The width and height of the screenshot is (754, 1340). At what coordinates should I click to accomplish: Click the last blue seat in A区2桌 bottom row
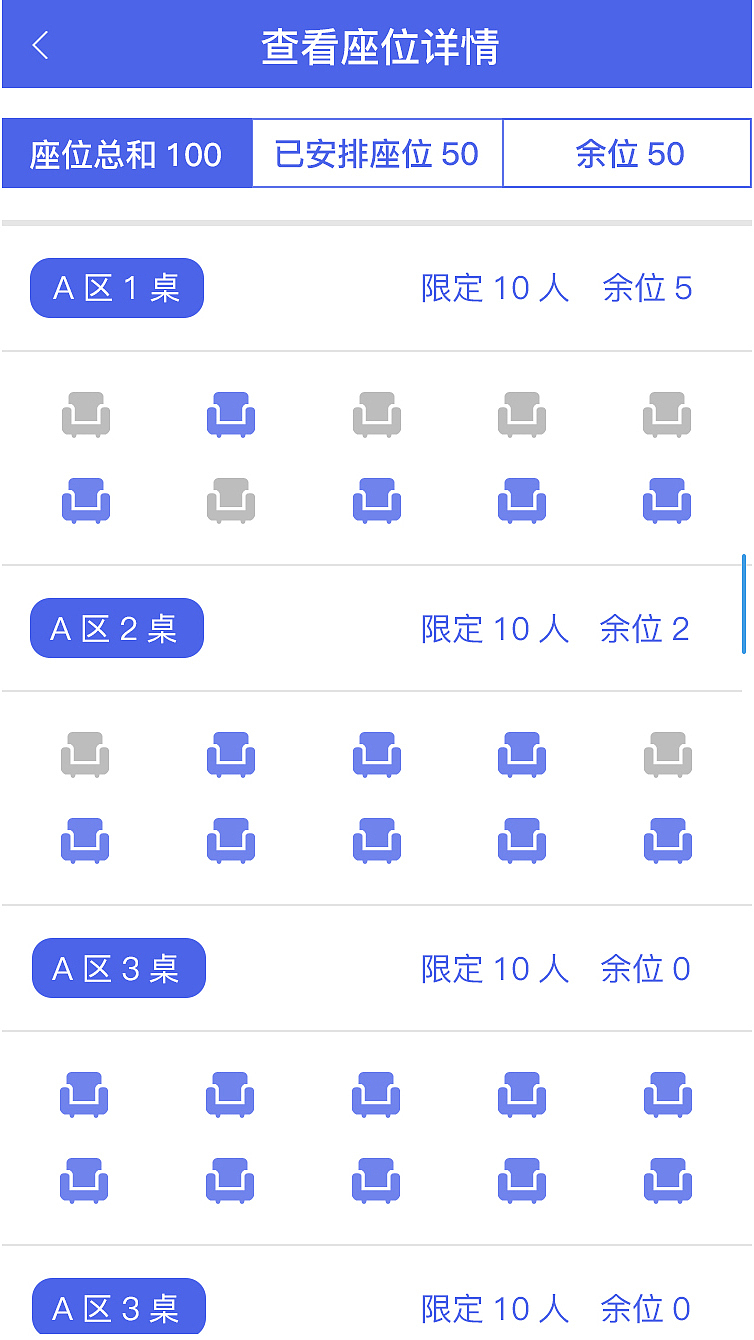point(667,841)
